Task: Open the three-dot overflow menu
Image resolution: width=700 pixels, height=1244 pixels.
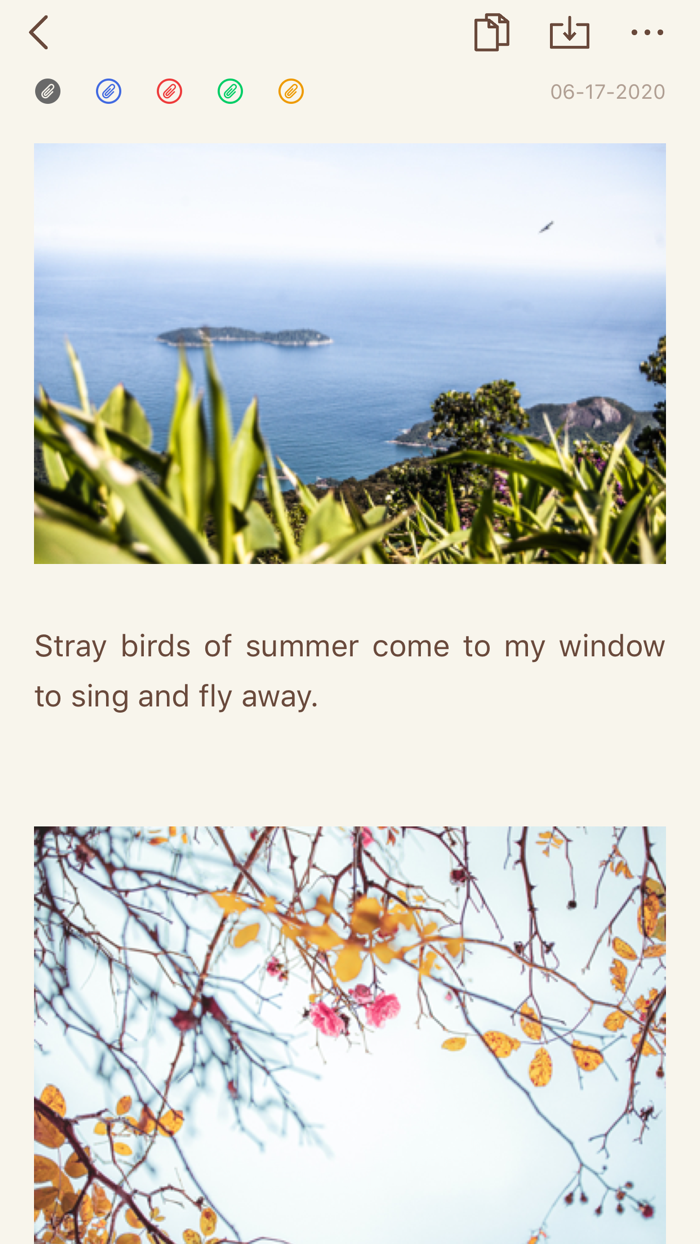Action: tap(647, 33)
